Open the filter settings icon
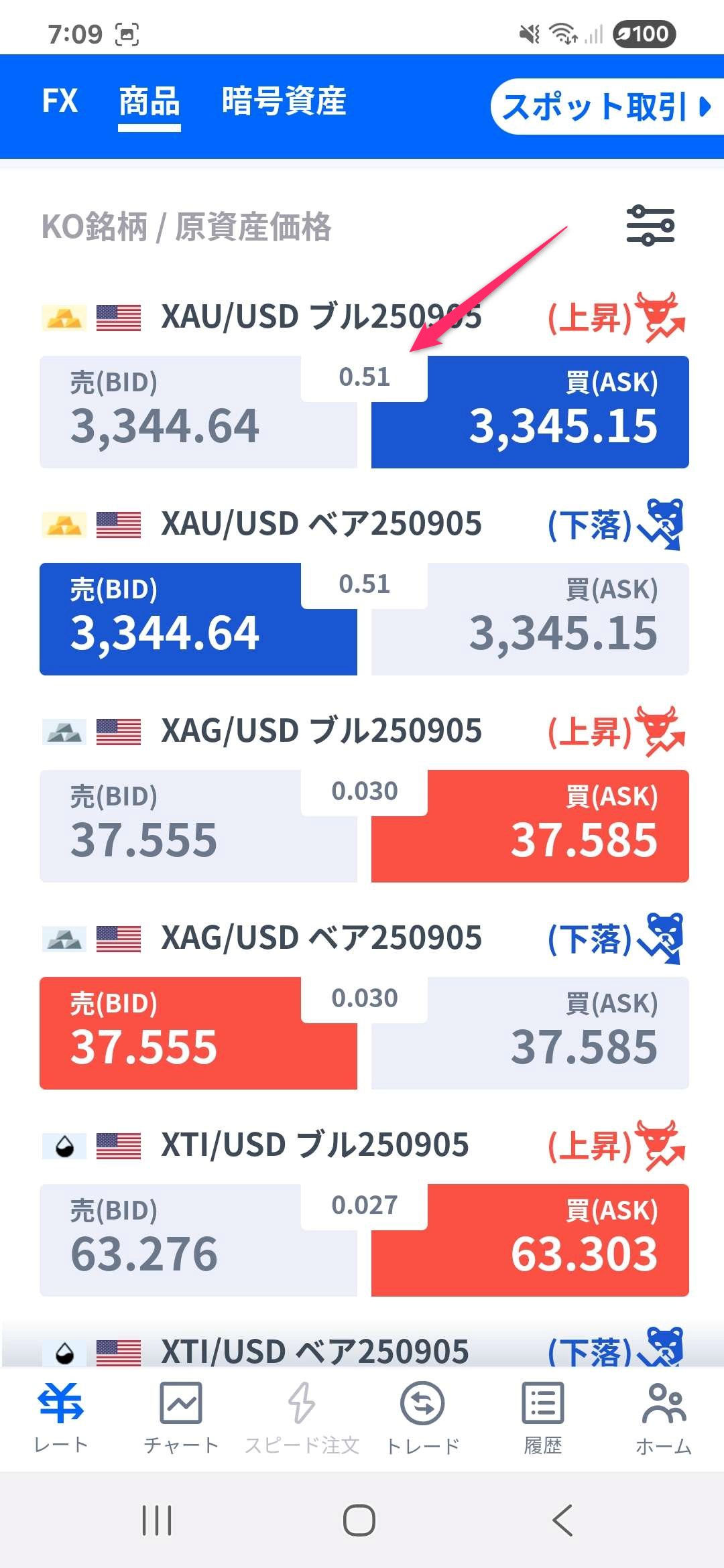 [x=650, y=226]
